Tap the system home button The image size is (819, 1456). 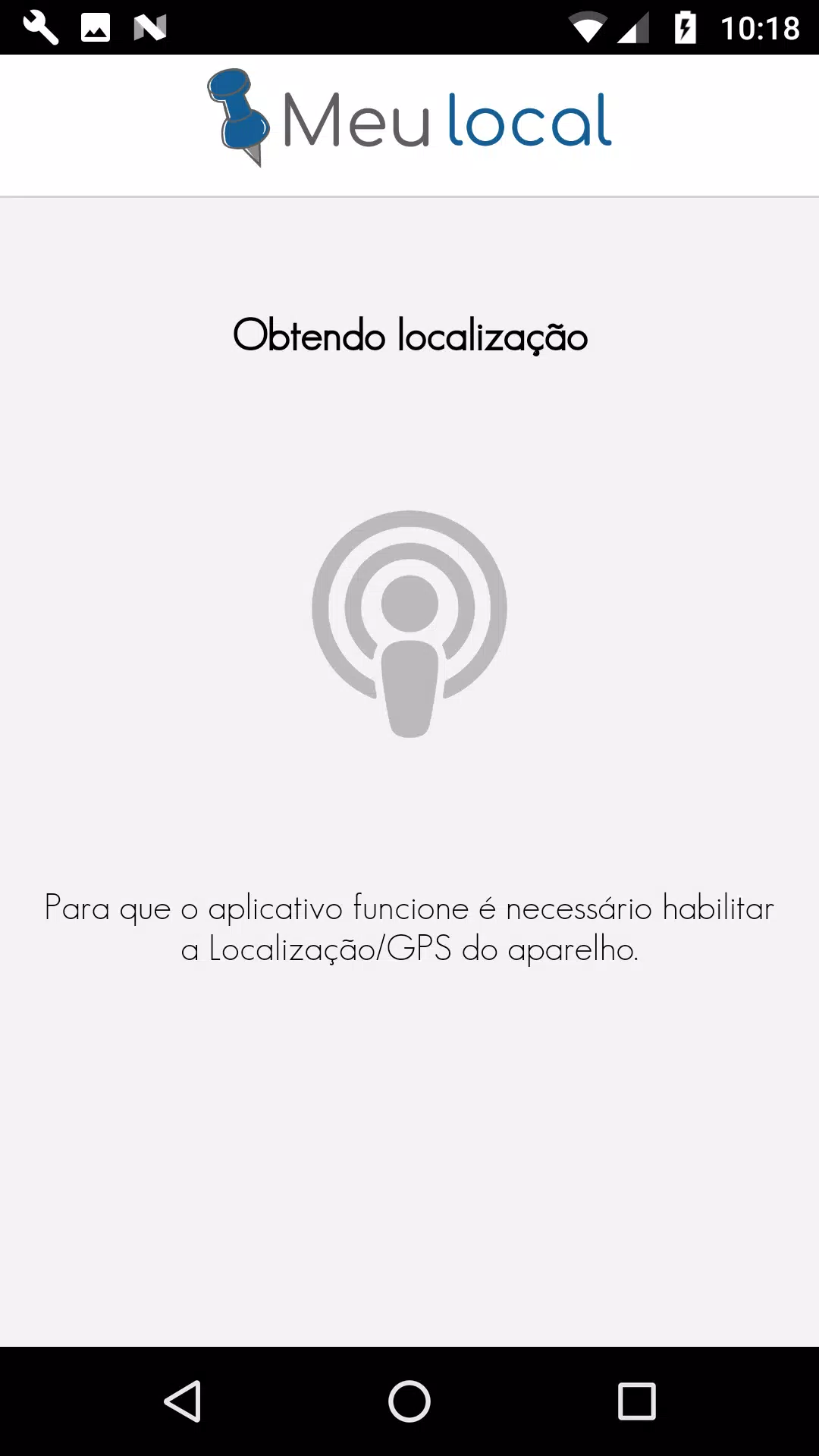pyautogui.click(x=409, y=1401)
